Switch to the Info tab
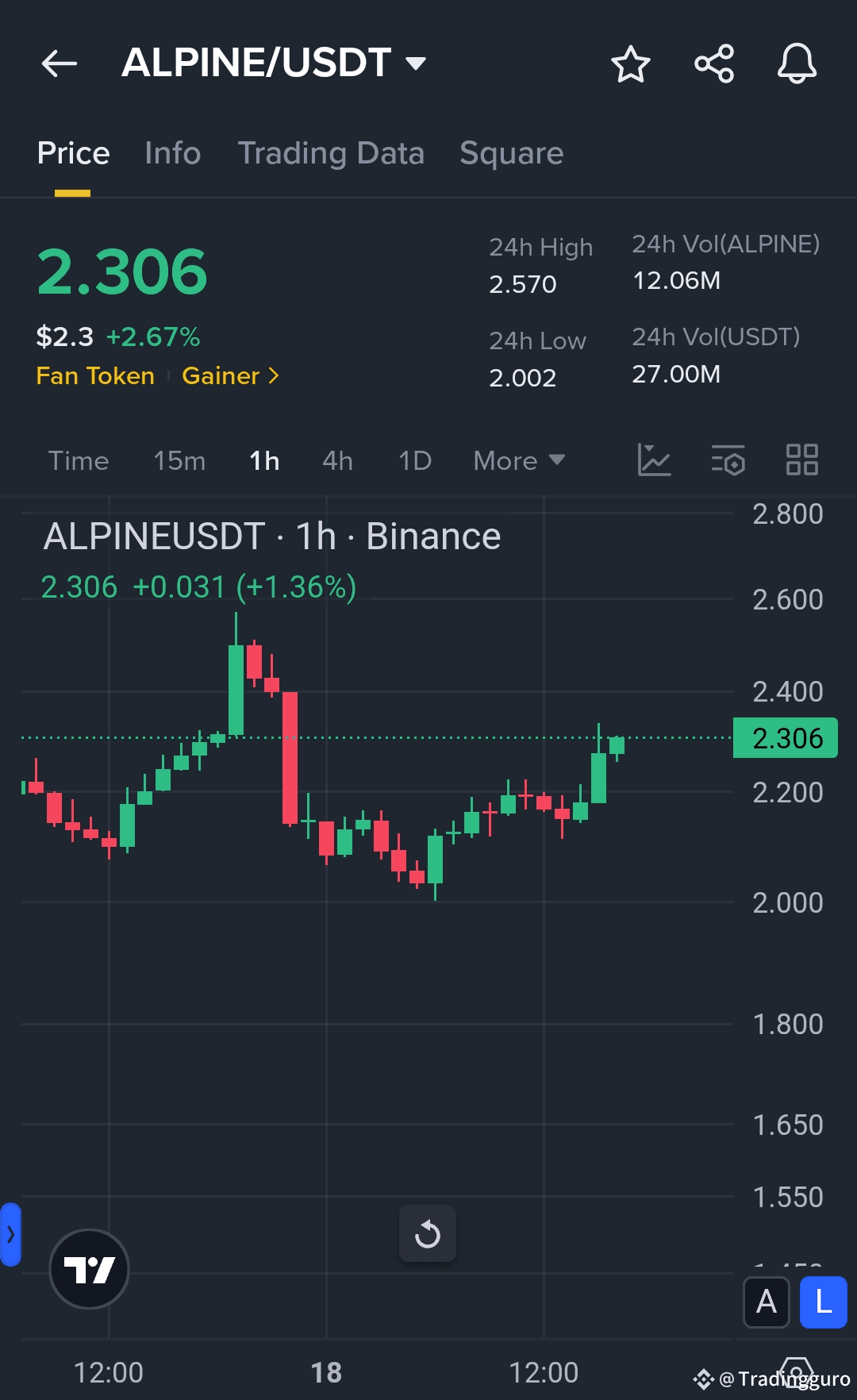The width and height of the screenshot is (857, 1400). [173, 153]
